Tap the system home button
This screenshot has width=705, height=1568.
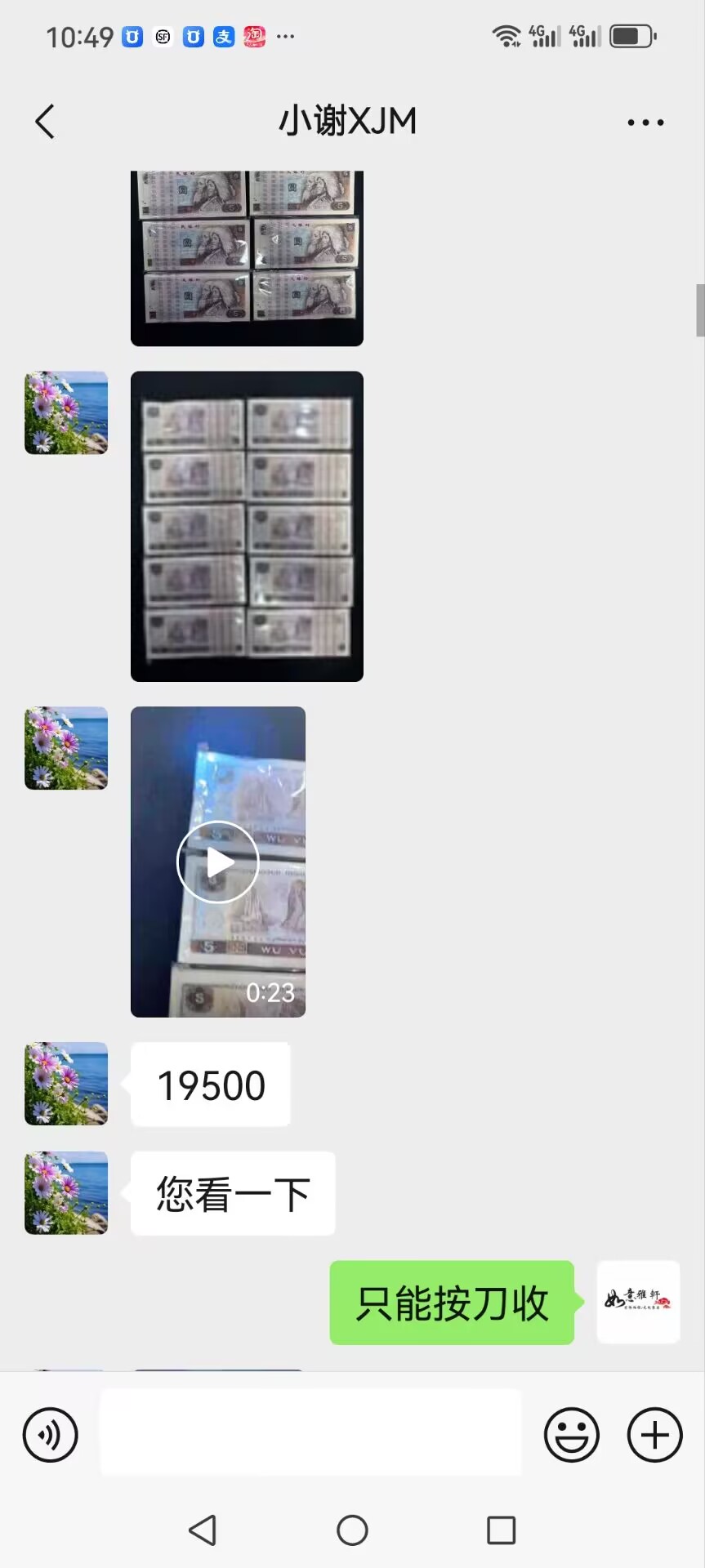coord(352,1530)
